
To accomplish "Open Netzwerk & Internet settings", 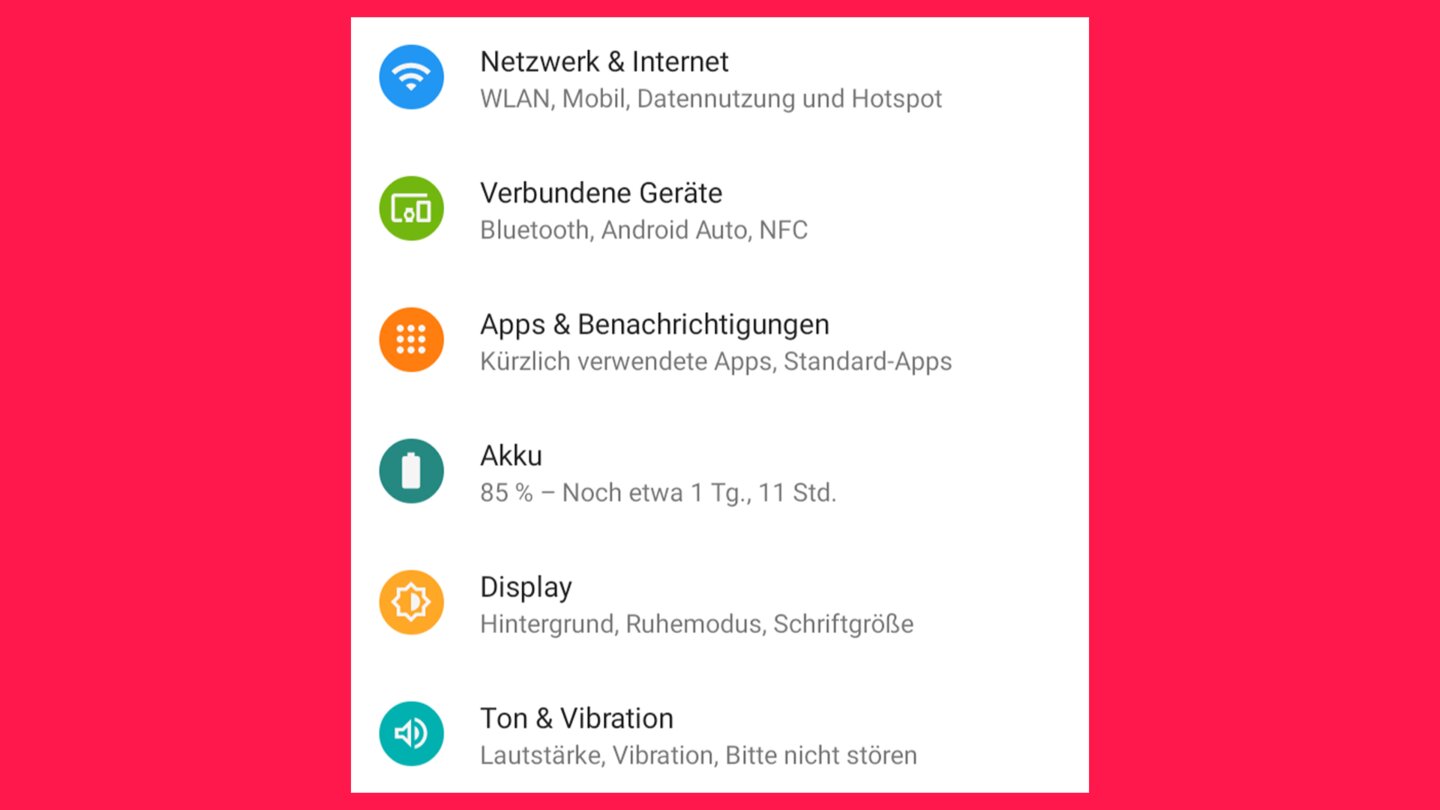I will tap(604, 78).
